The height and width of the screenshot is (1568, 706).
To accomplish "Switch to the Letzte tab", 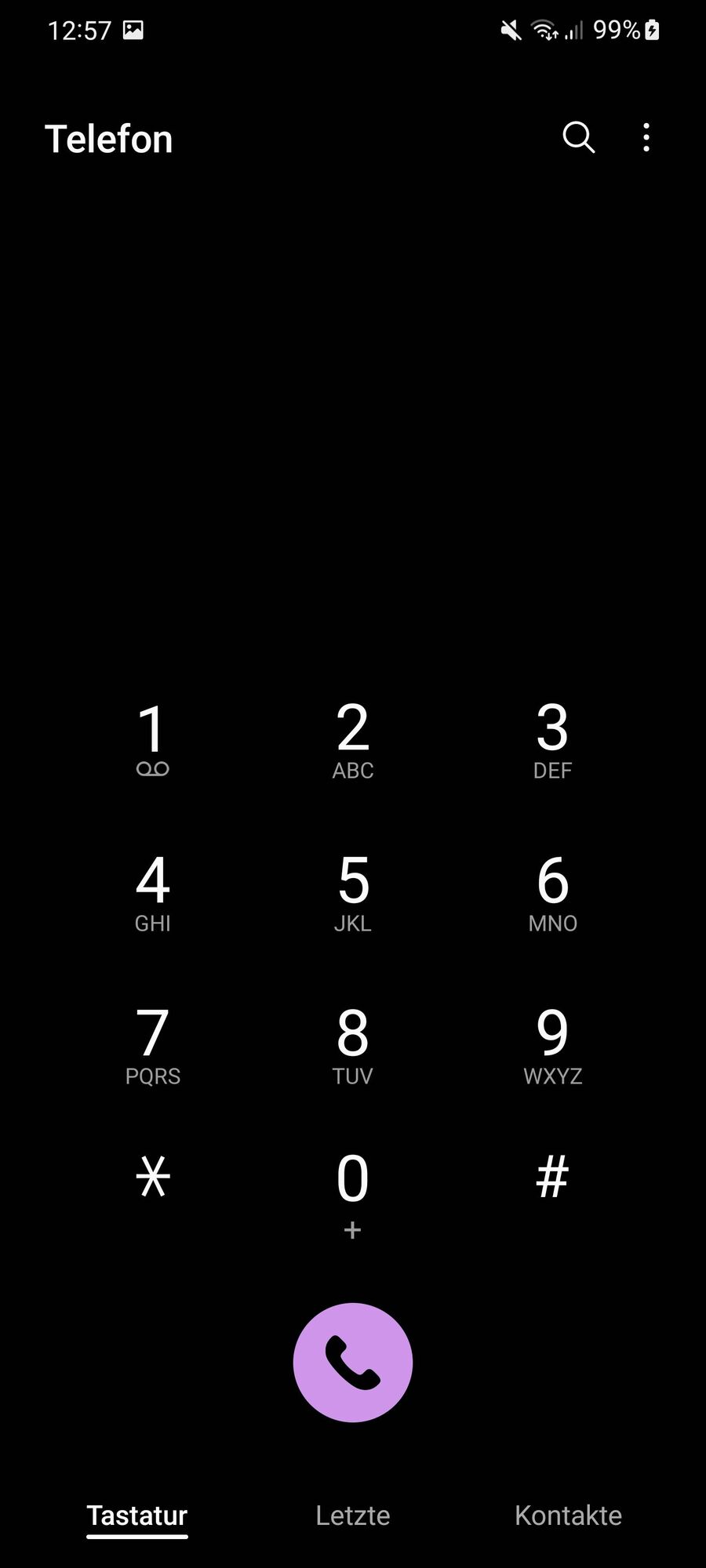I will coord(352,1515).
